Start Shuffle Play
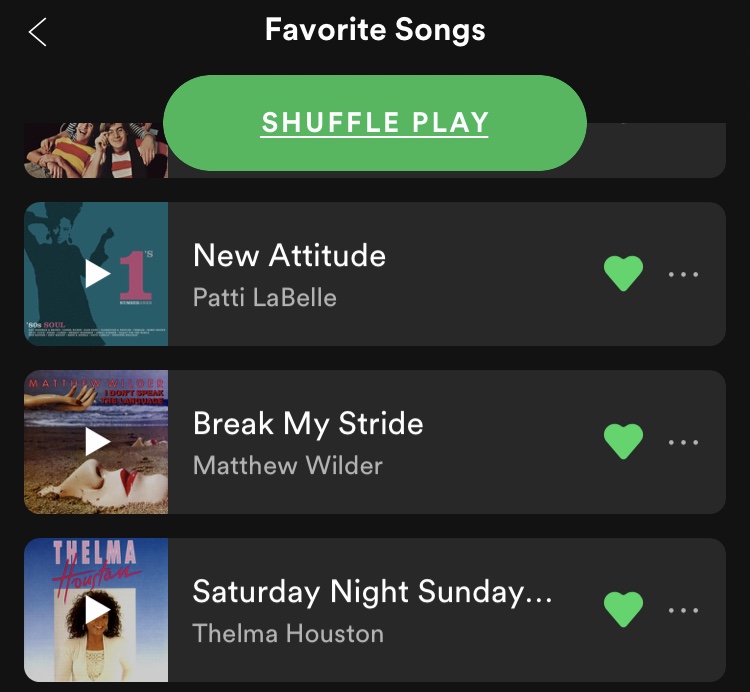The image size is (750, 692). 374,123
